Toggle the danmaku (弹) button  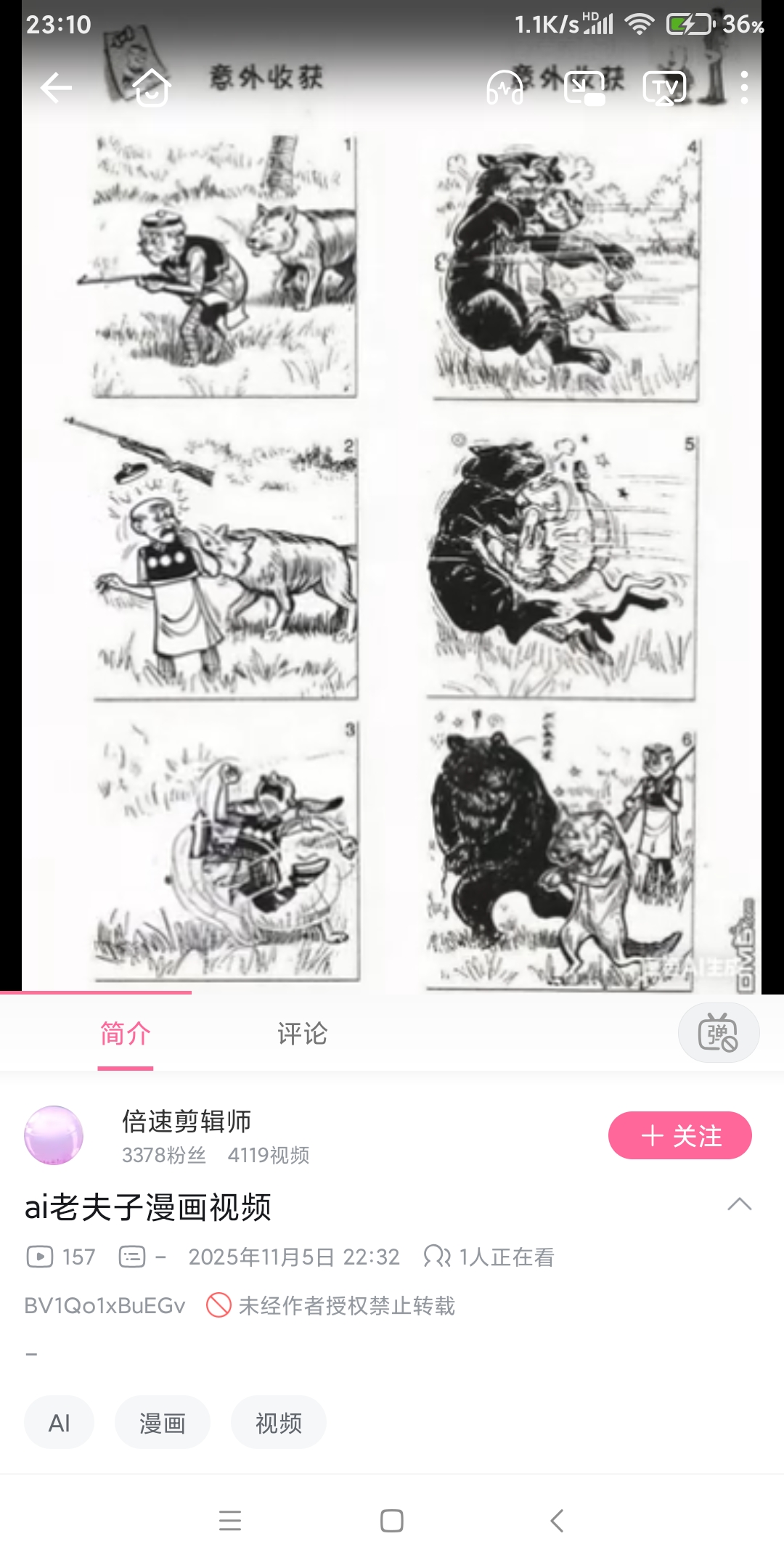point(718,1034)
